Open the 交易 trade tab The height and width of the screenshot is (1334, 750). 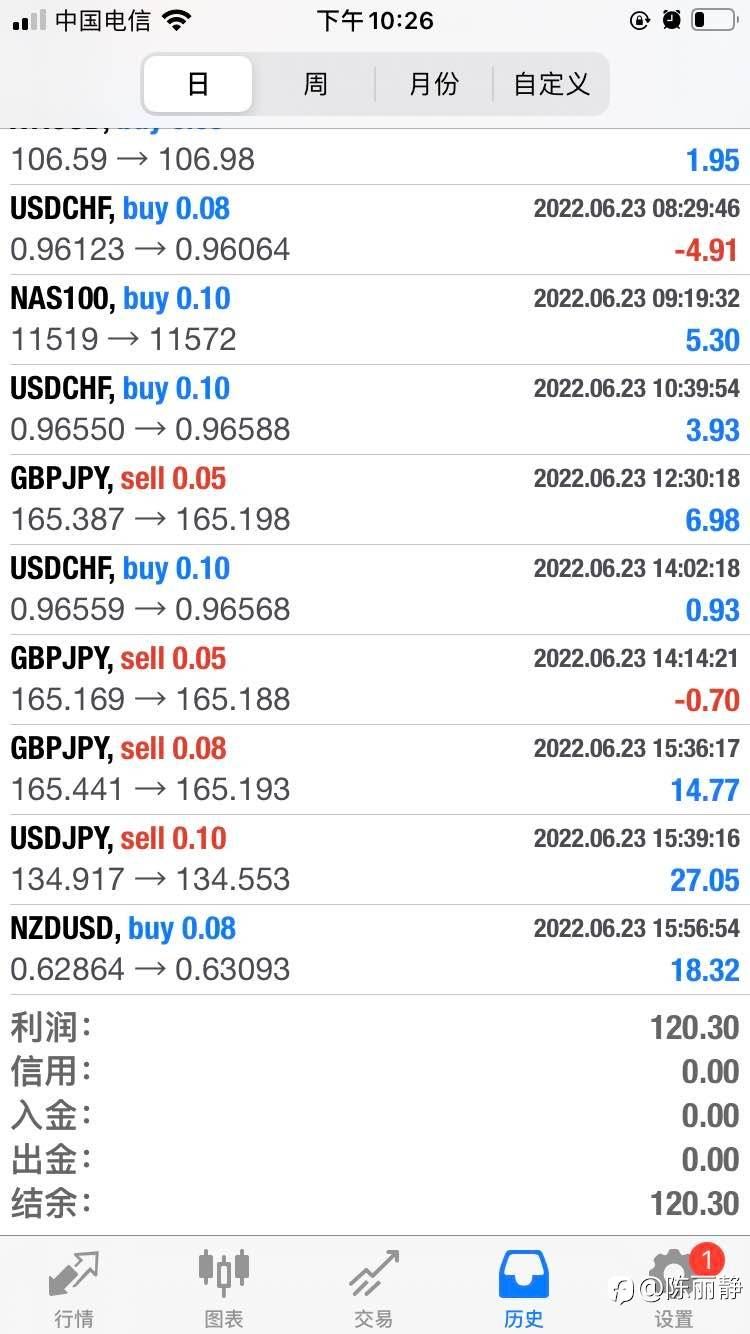point(374,1287)
